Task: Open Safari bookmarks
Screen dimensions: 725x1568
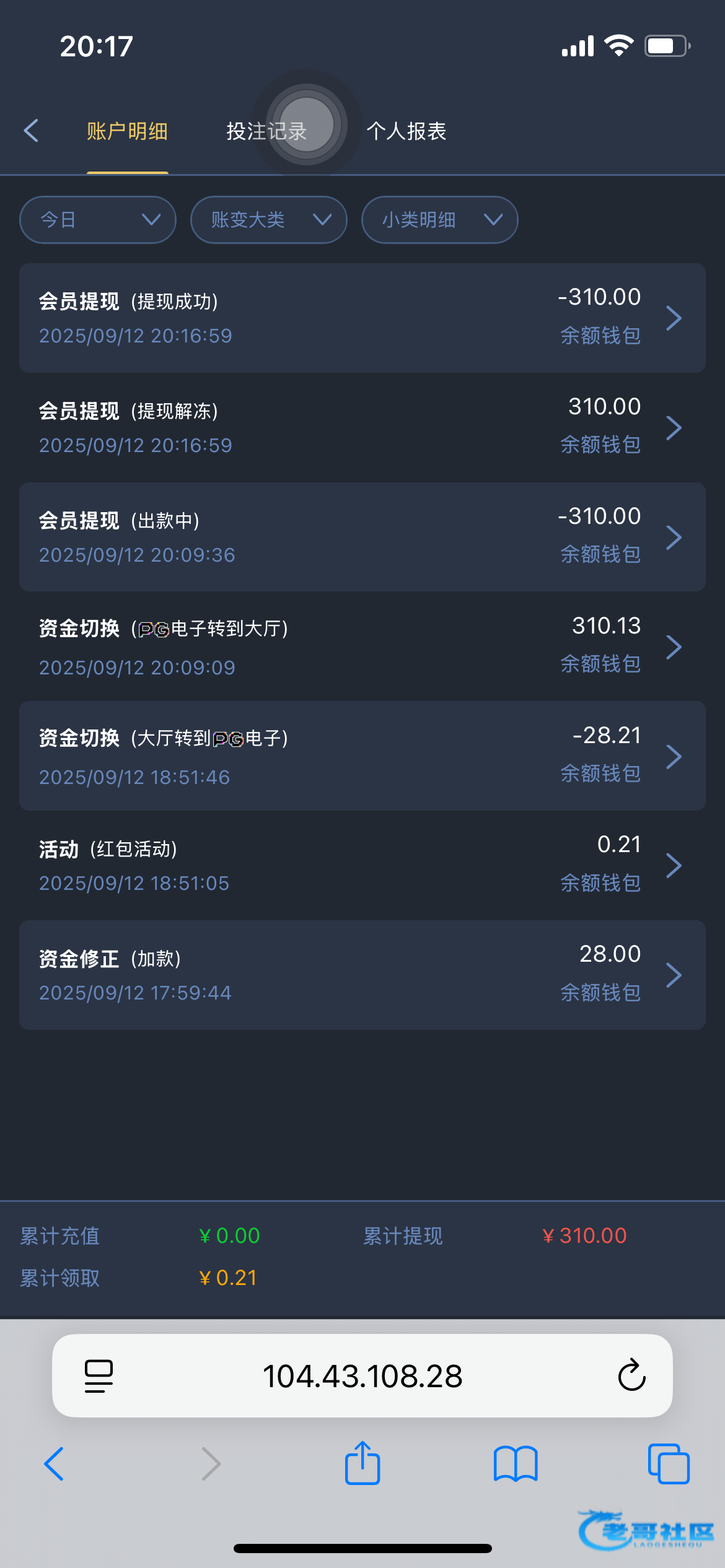Action: (516, 1464)
